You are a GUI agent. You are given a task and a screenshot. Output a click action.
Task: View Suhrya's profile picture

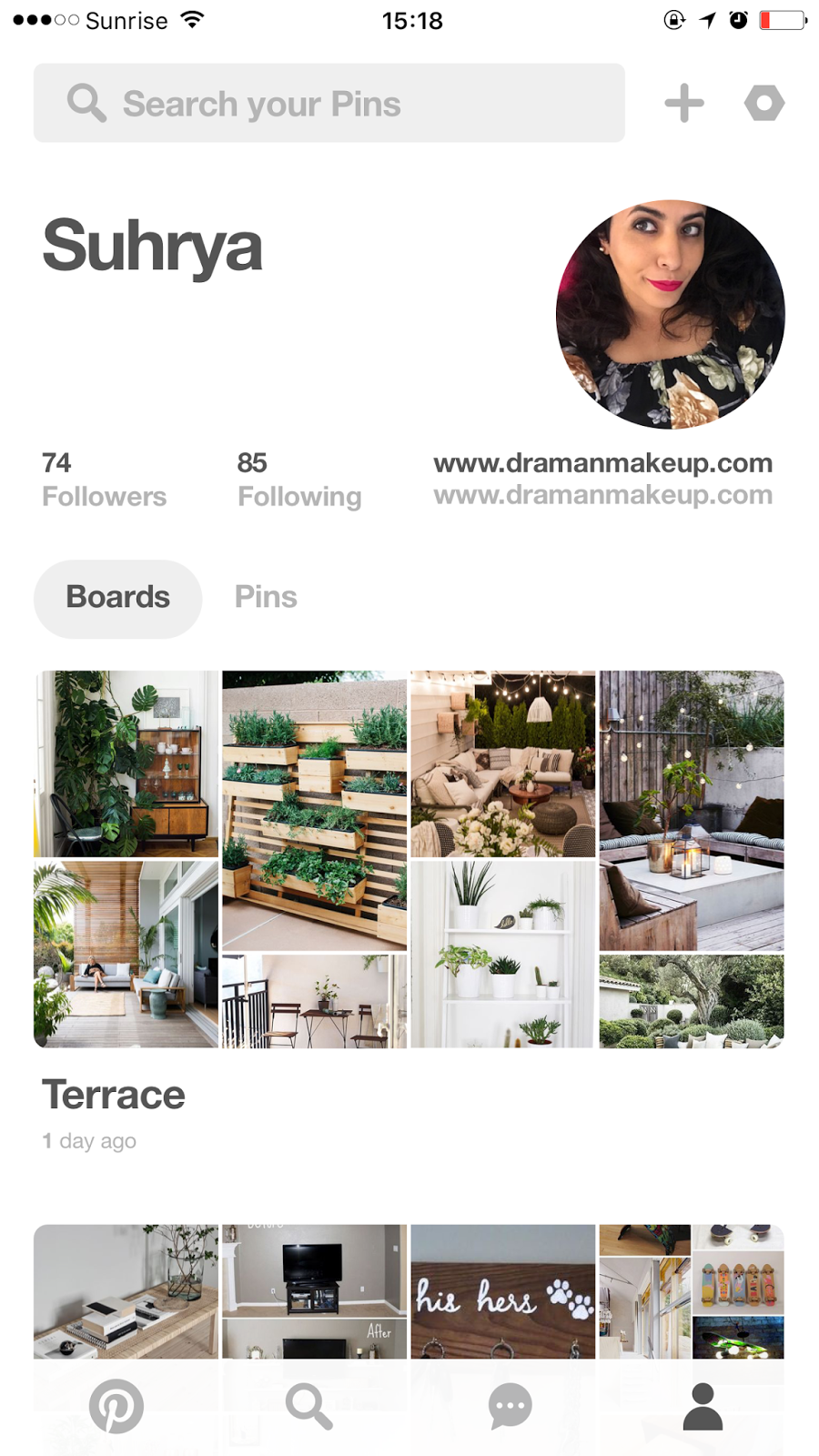pyautogui.click(x=671, y=315)
